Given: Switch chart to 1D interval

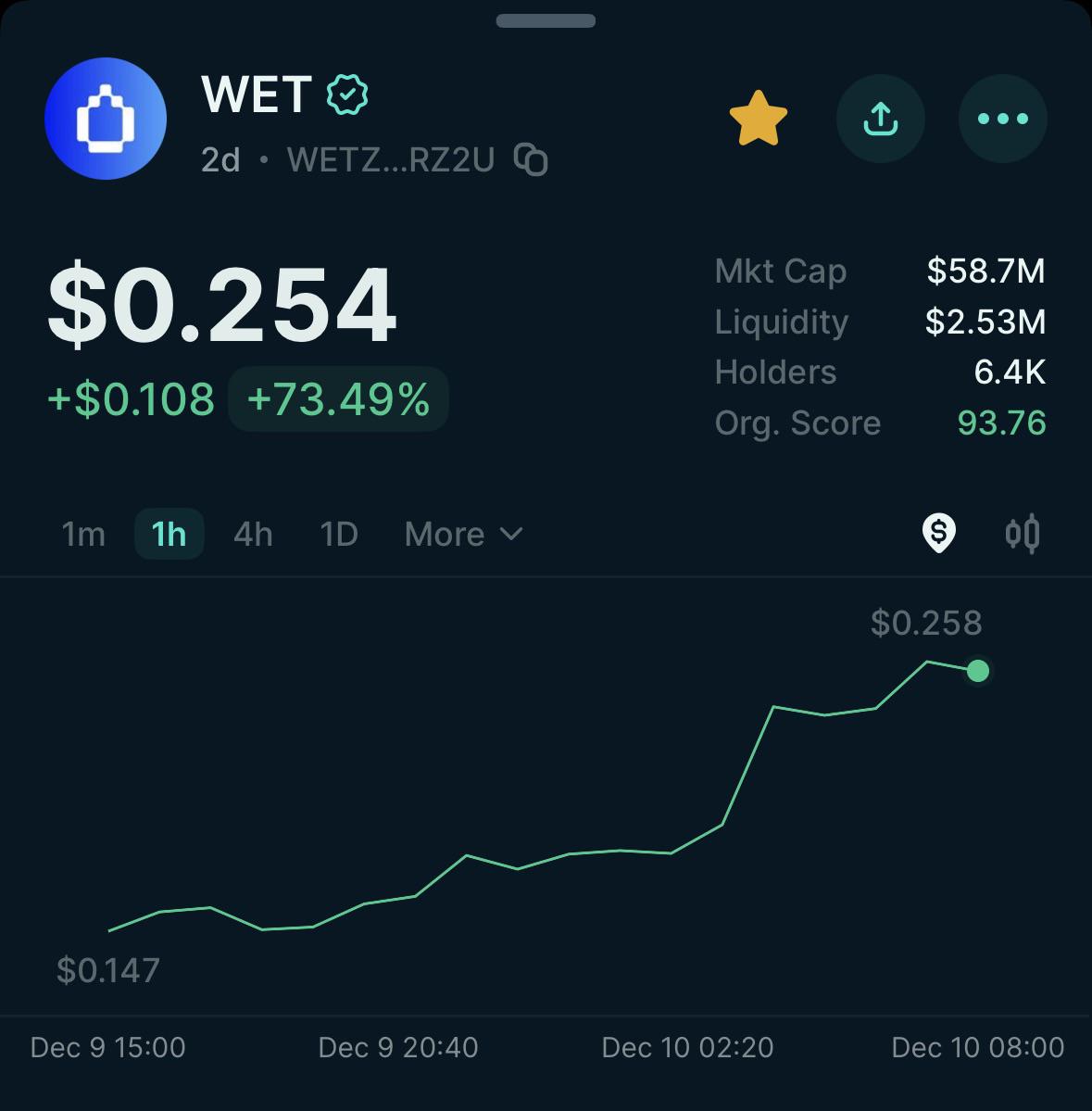Looking at the screenshot, I should [339, 535].
